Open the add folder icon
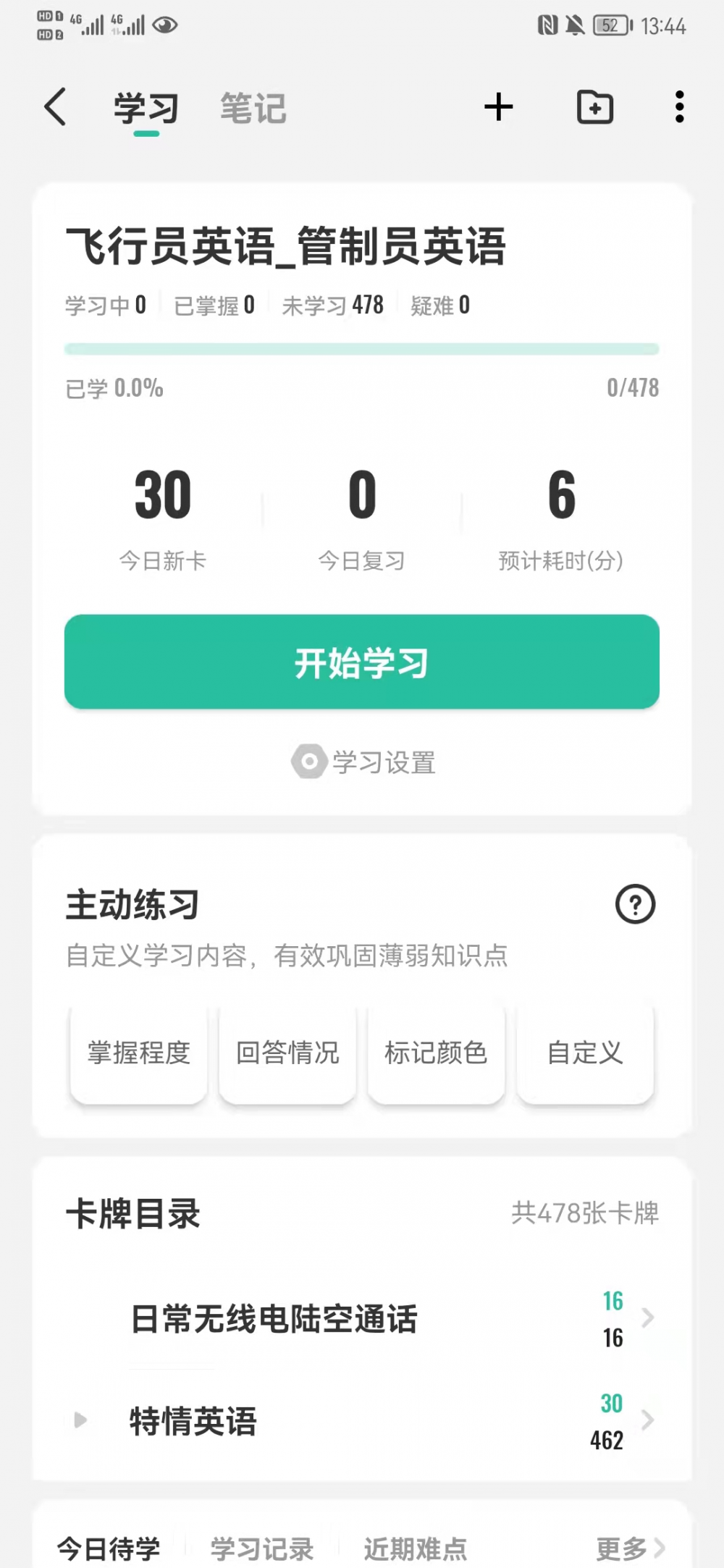Viewport: 724px width, 1568px height. click(595, 107)
